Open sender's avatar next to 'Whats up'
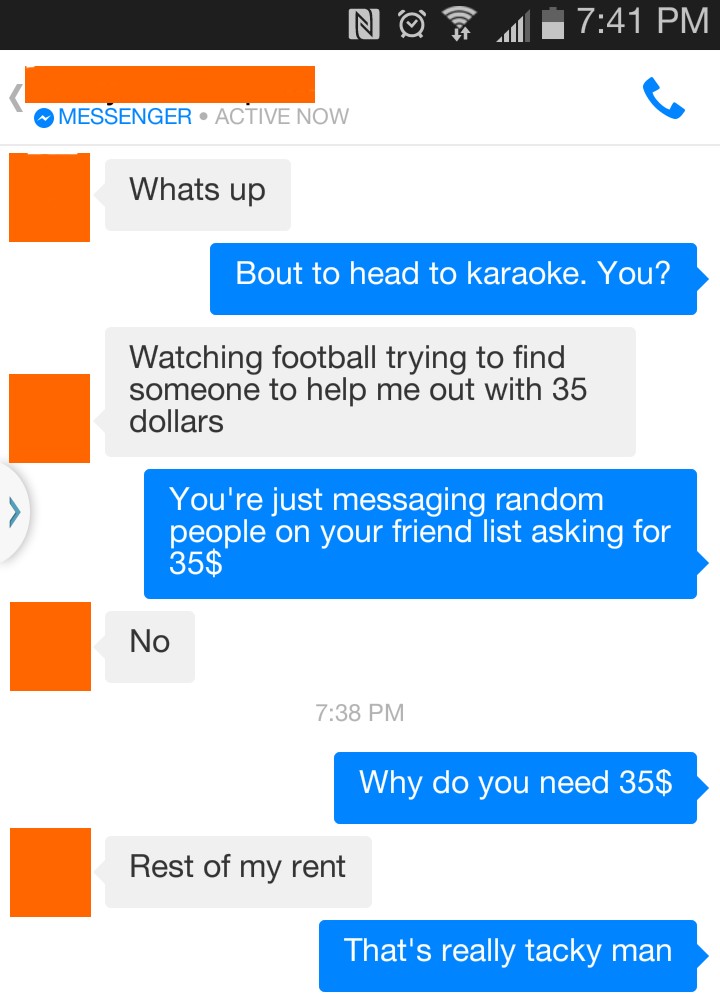Screen dimensions: 720x996 click(49, 198)
